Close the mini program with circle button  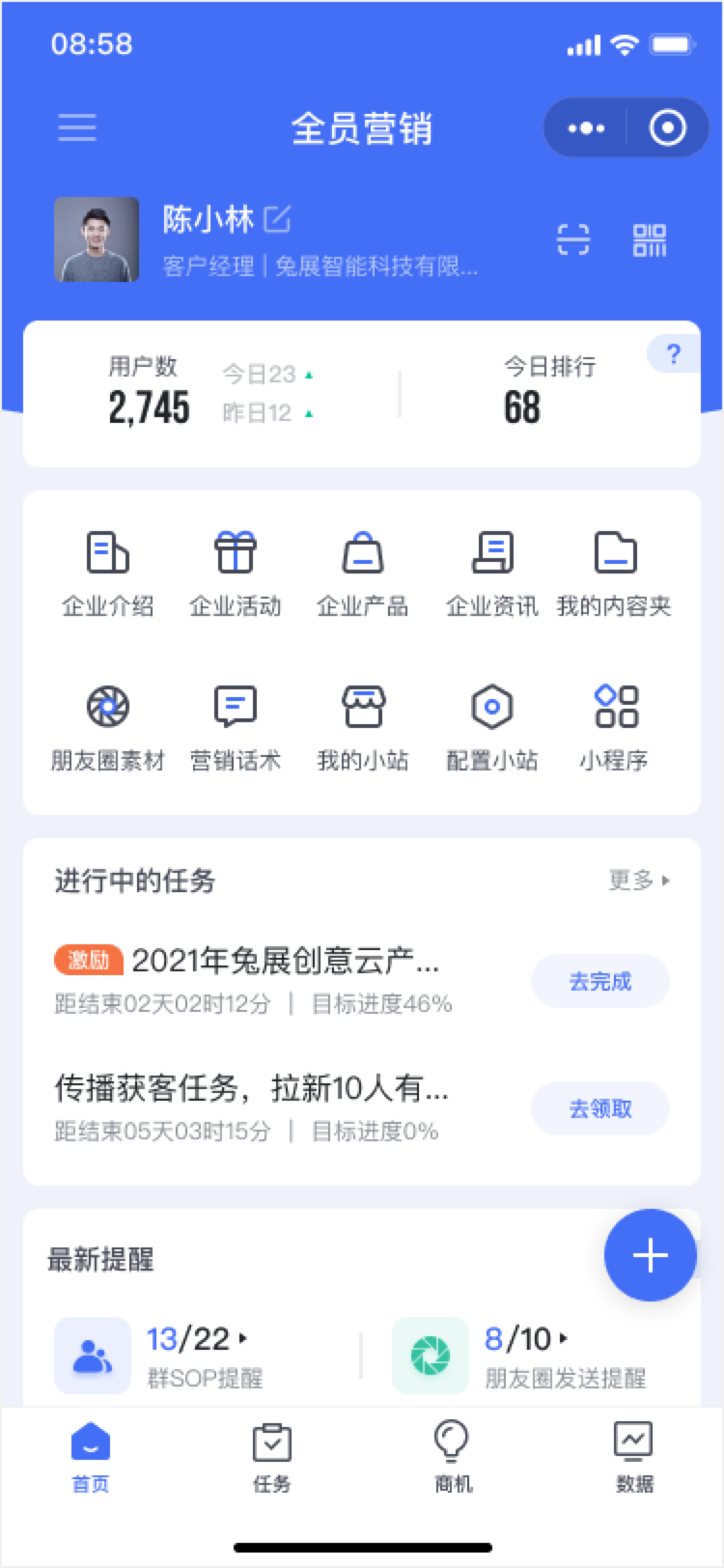[668, 127]
